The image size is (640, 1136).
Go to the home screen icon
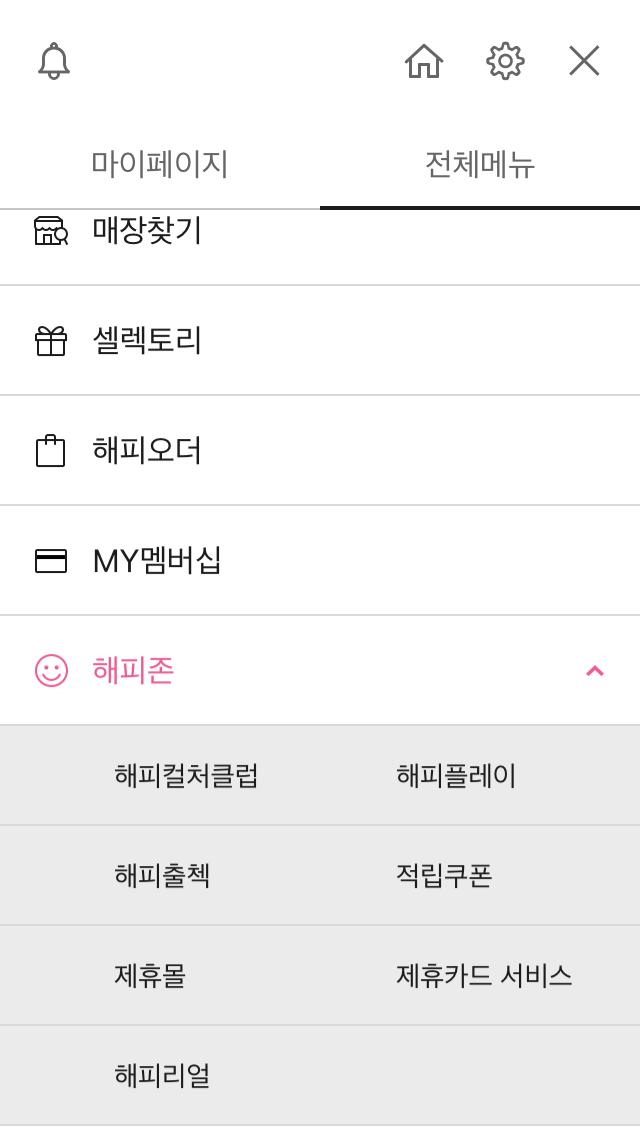pyautogui.click(x=424, y=61)
